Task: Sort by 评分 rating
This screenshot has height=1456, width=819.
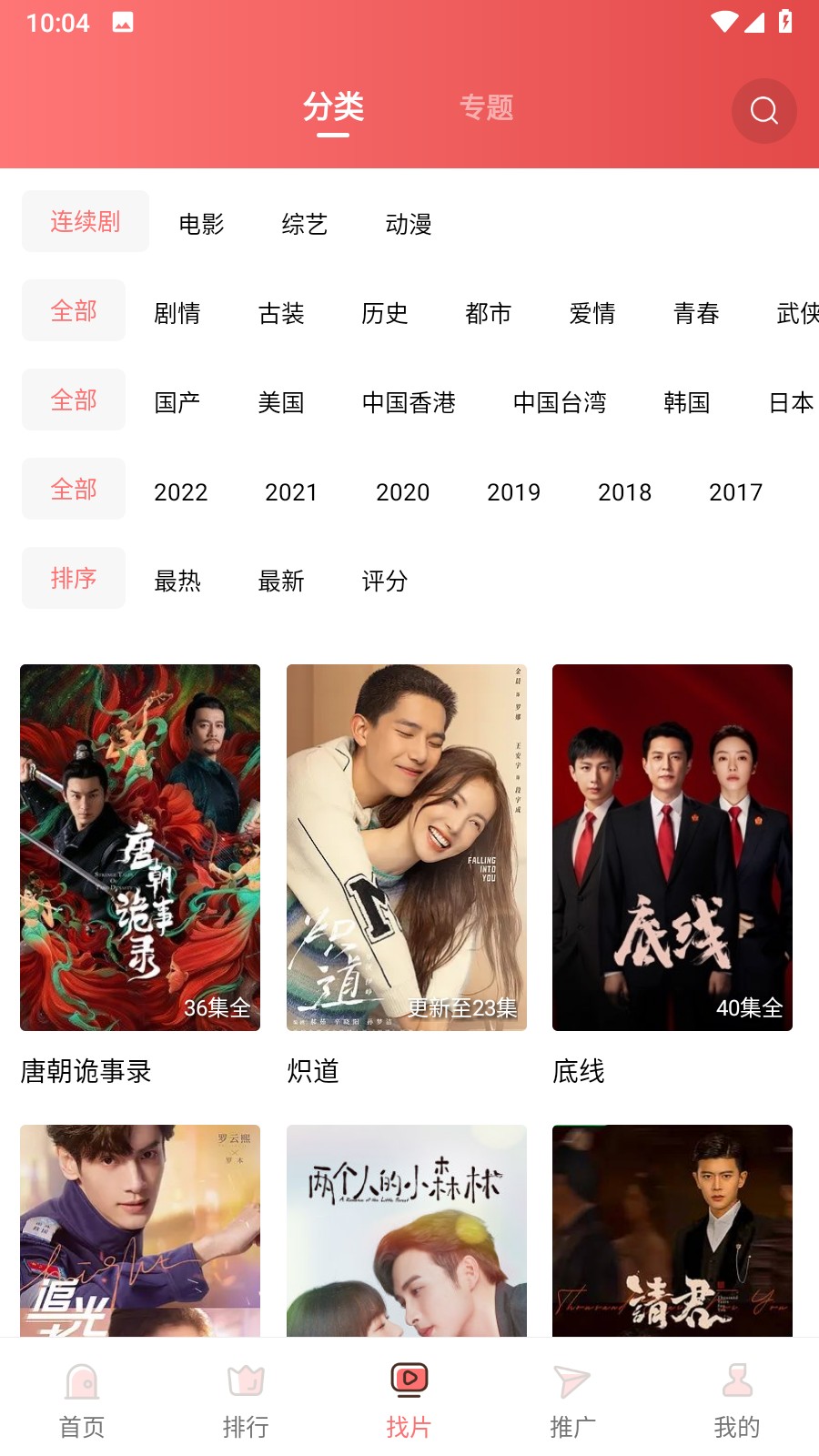Action: pos(385,581)
